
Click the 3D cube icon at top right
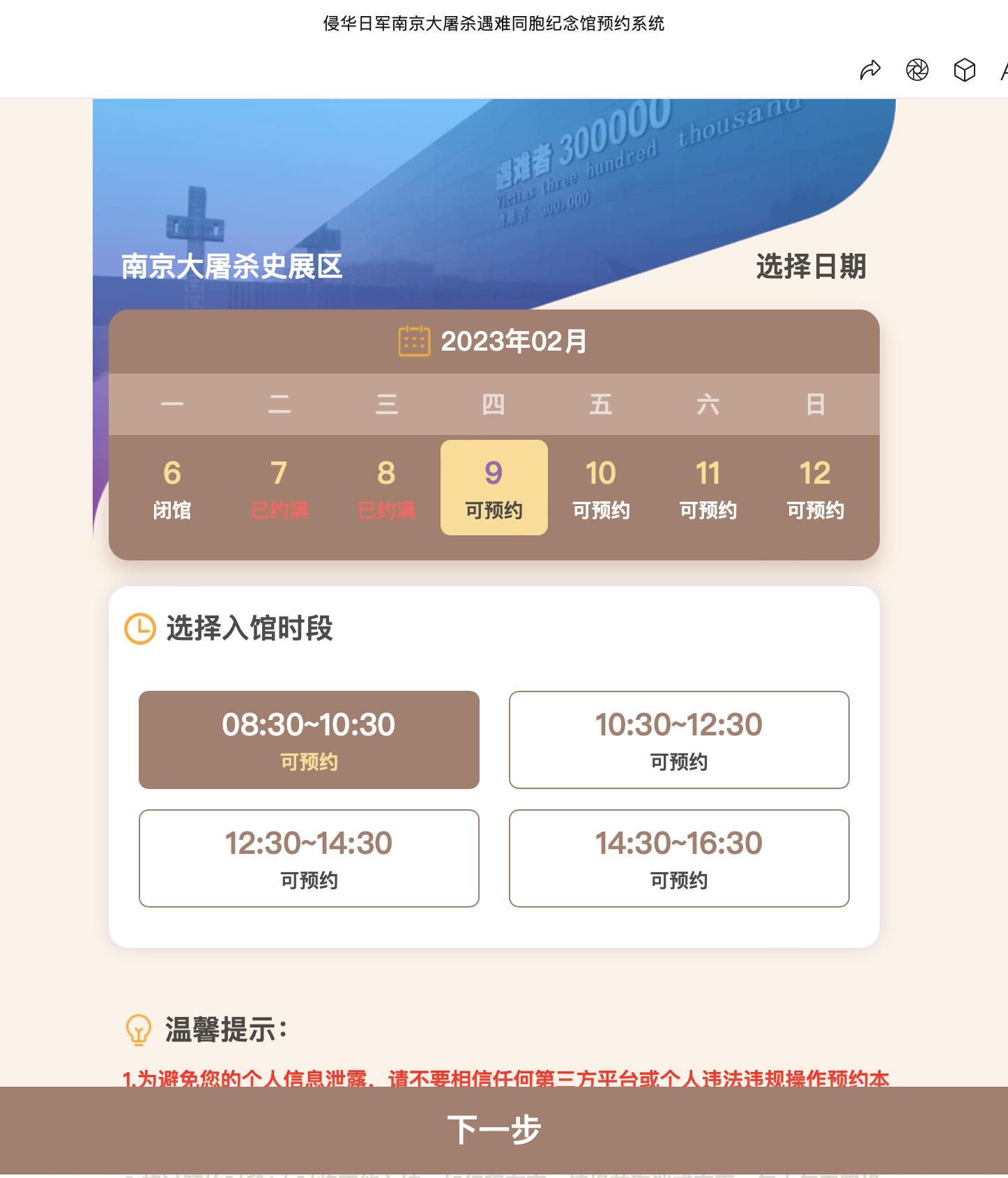click(x=964, y=70)
